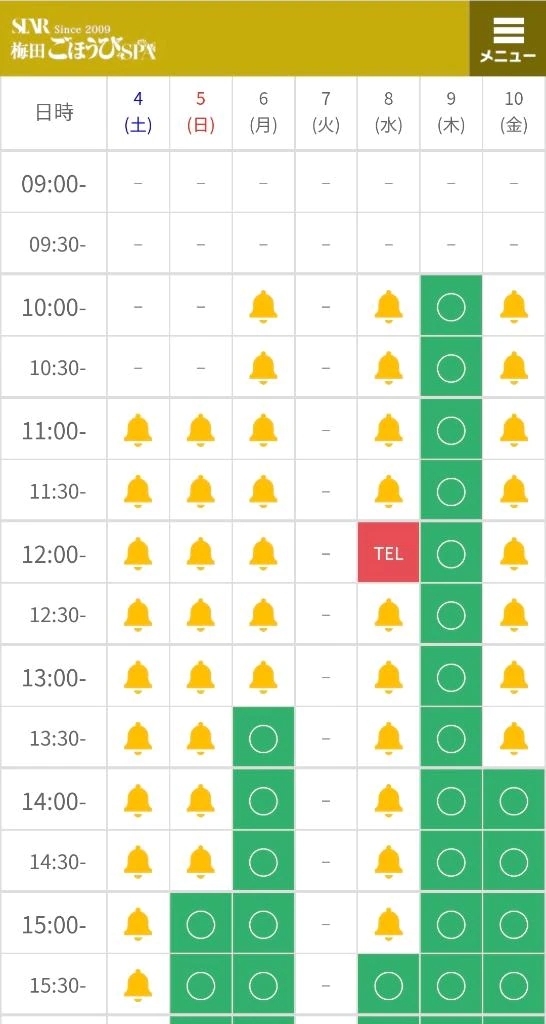Tap the bell on Sunday 14:30

201,862
